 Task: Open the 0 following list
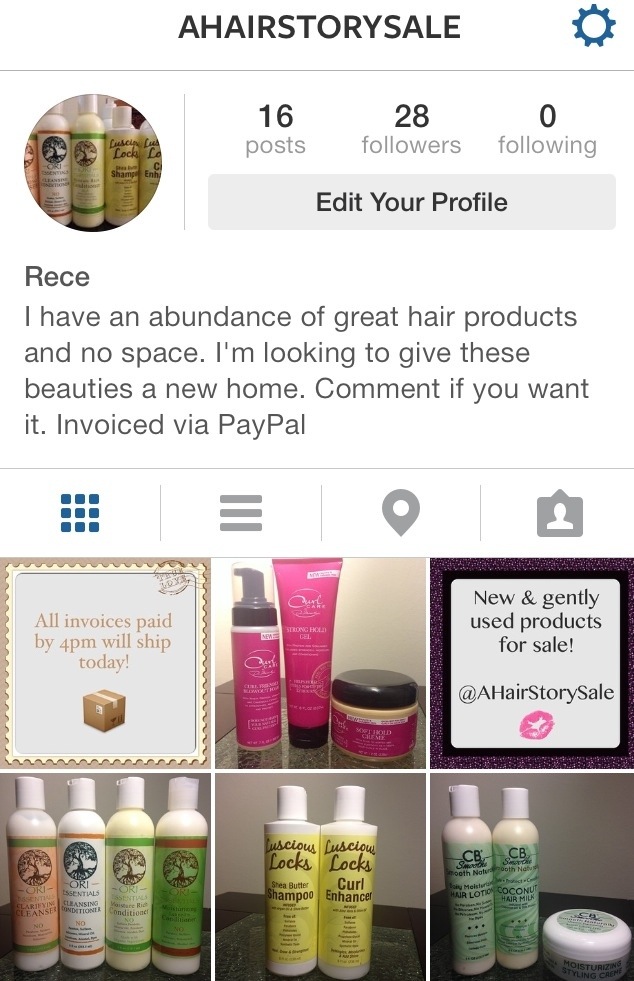click(547, 130)
